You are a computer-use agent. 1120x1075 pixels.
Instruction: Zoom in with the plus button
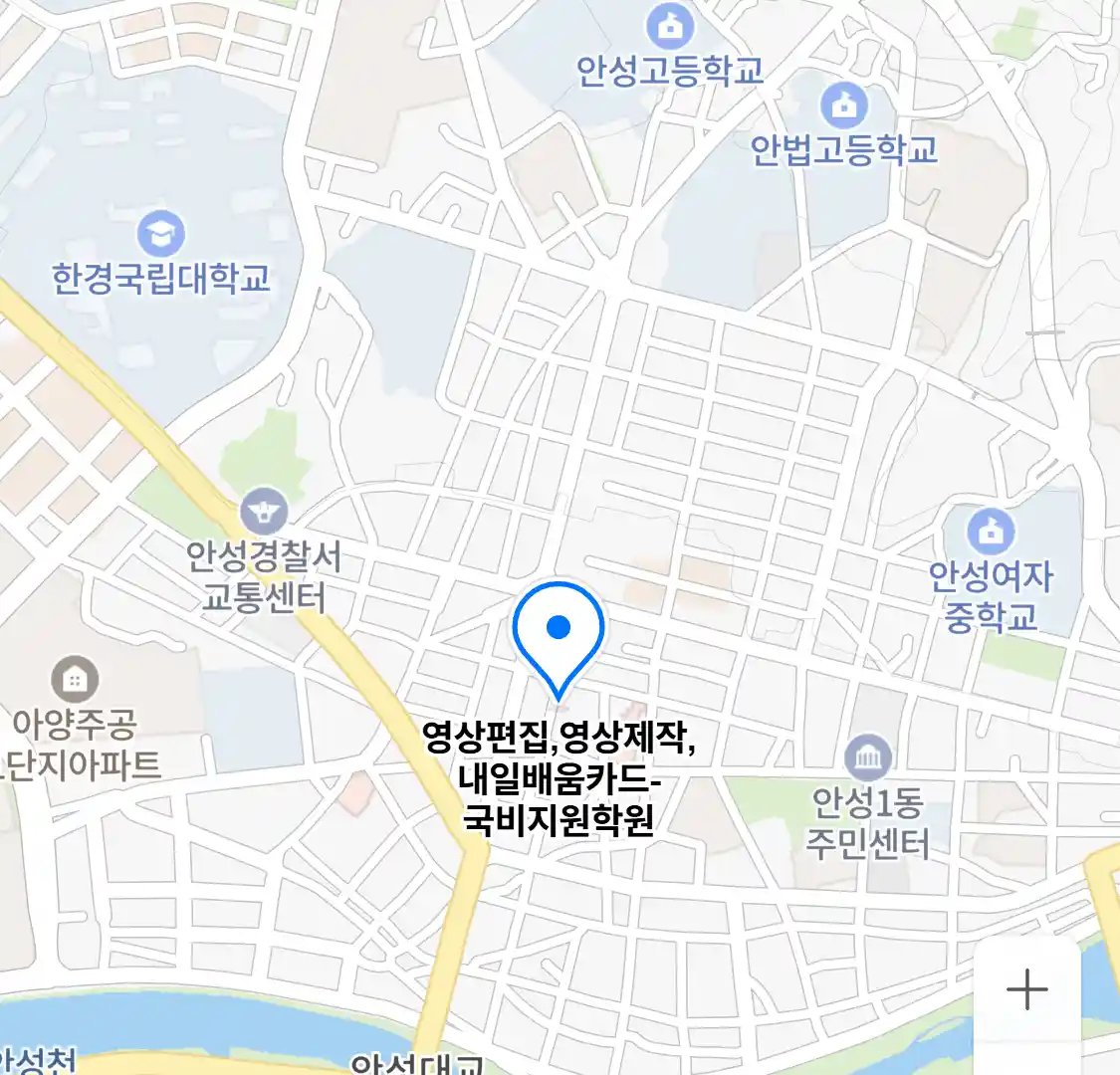(1026, 990)
